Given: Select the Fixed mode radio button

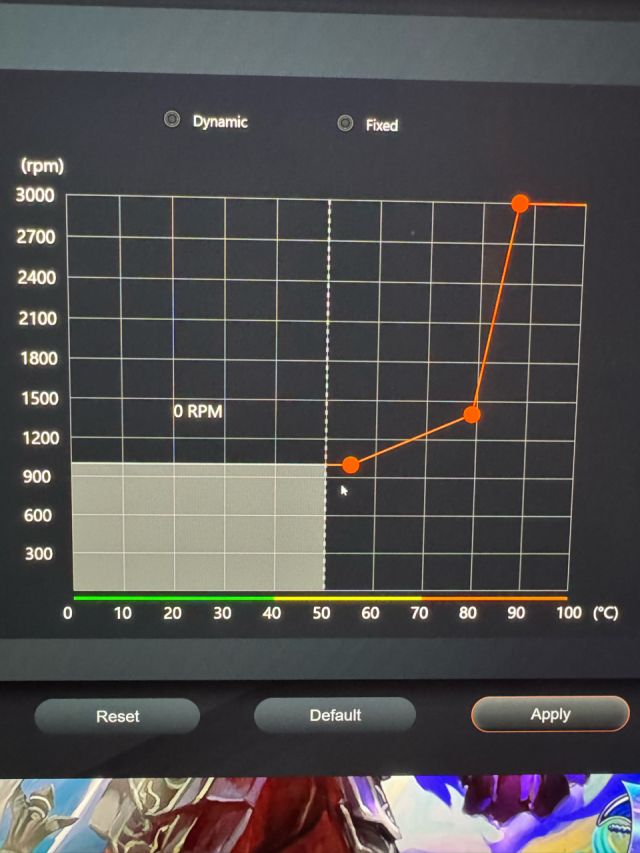Looking at the screenshot, I should click(345, 124).
